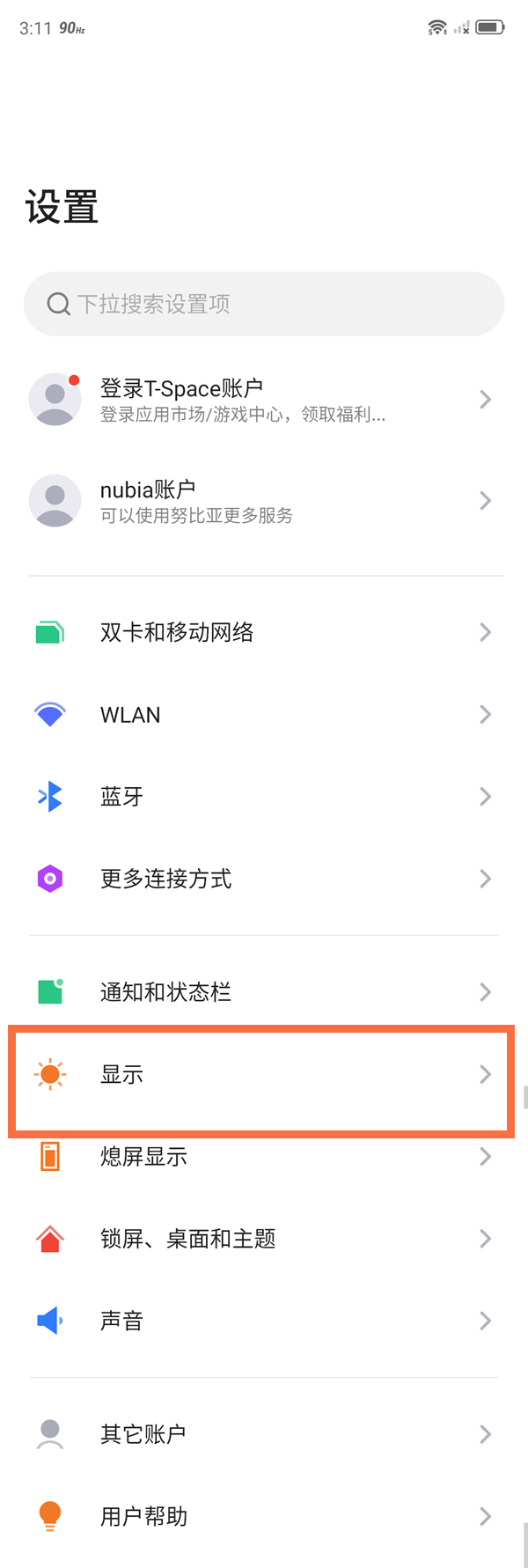This screenshot has width=528, height=1568.
Task: Open 熄屏显示 settings
Action: [x=264, y=1157]
